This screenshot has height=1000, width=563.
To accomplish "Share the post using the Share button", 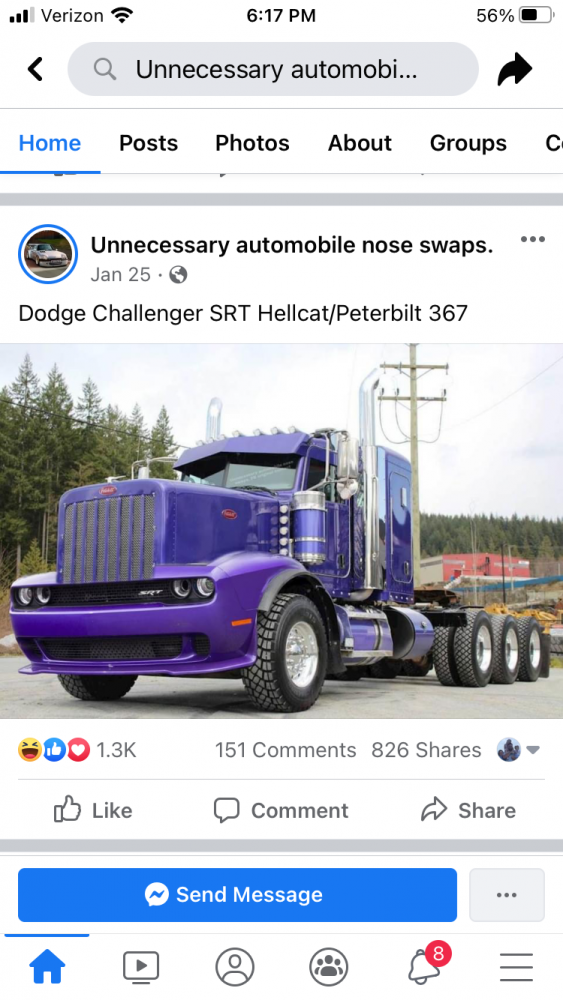I will pos(468,810).
